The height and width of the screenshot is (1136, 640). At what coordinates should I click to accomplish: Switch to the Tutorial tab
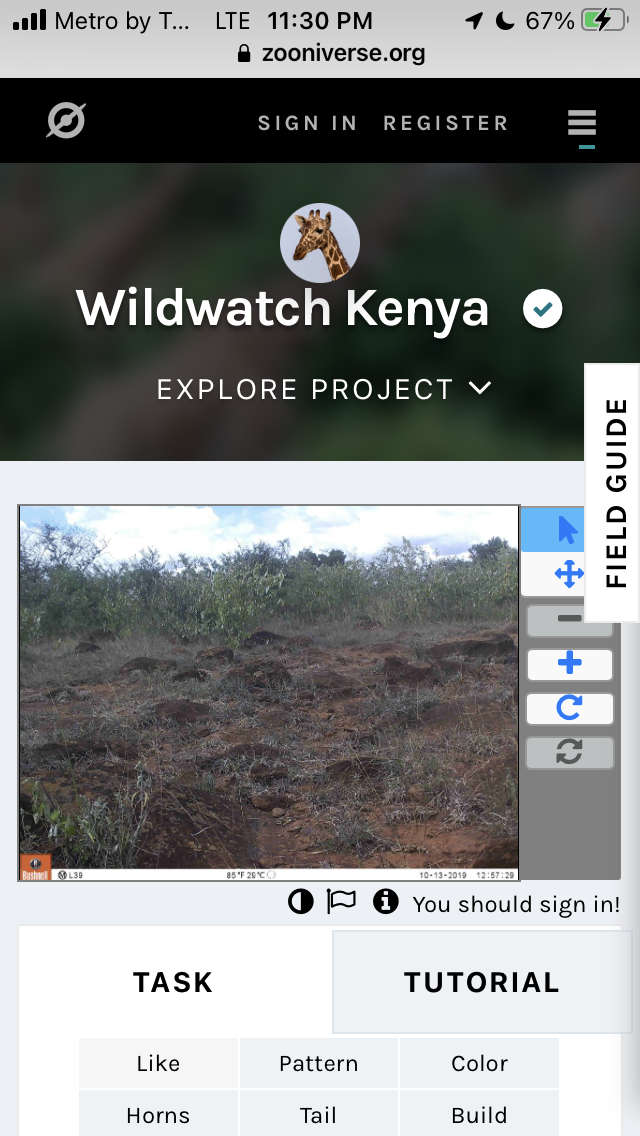(481, 982)
